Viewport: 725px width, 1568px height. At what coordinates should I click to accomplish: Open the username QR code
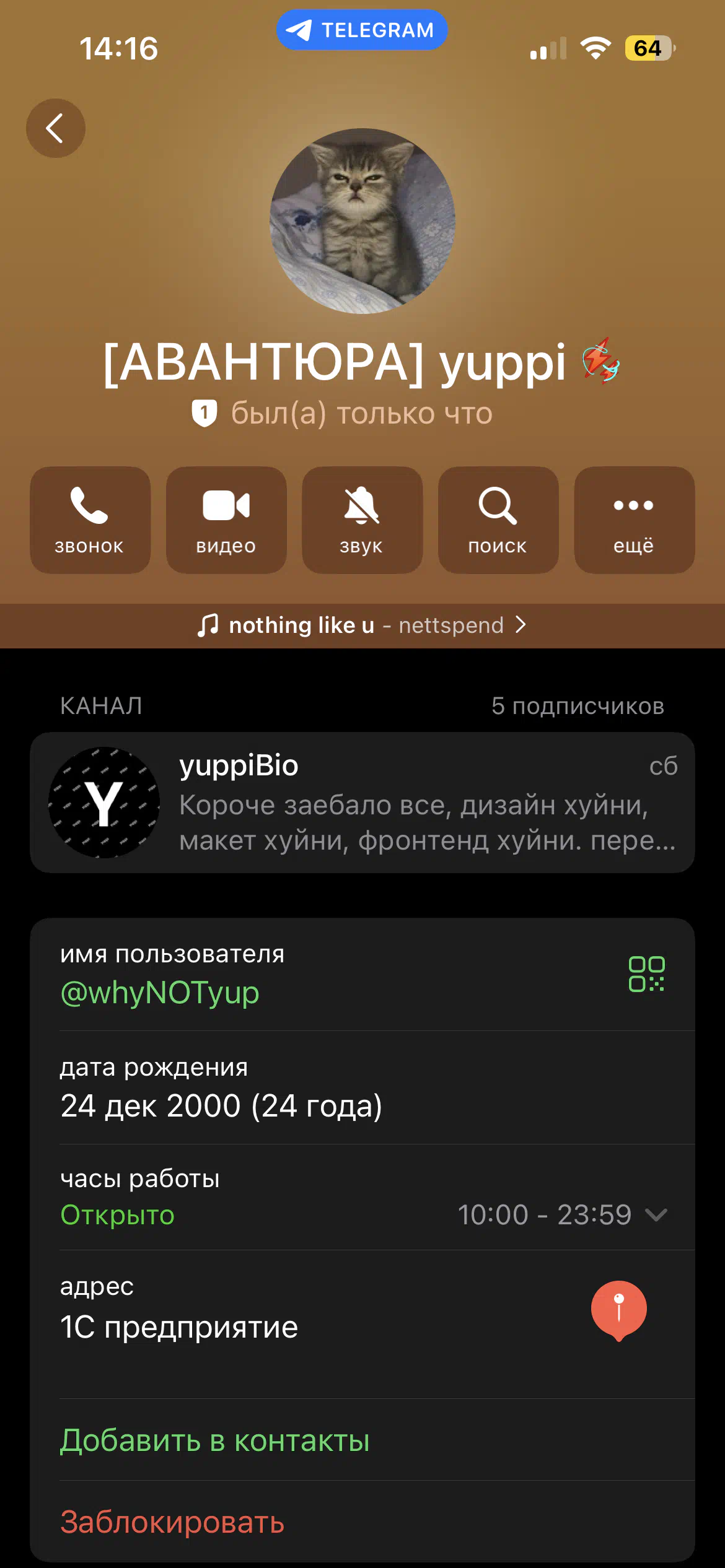(646, 974)
